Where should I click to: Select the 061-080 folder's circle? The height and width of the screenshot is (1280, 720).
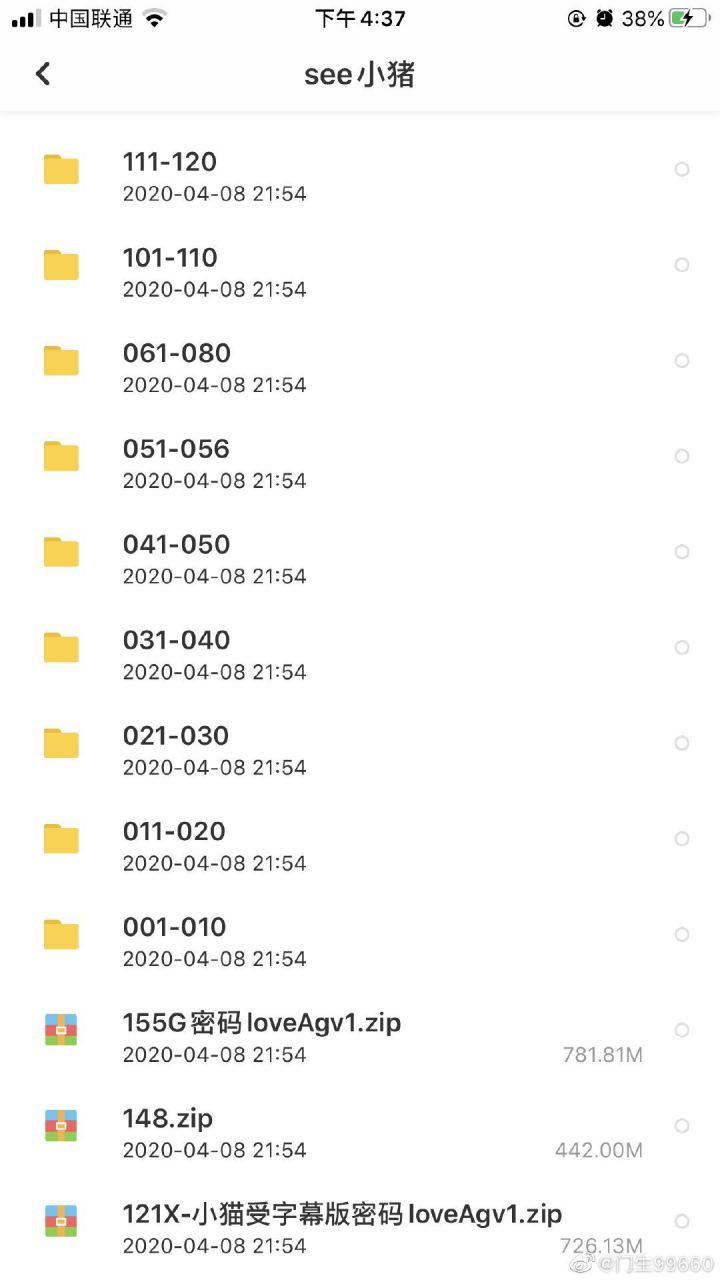click(682, 361)
